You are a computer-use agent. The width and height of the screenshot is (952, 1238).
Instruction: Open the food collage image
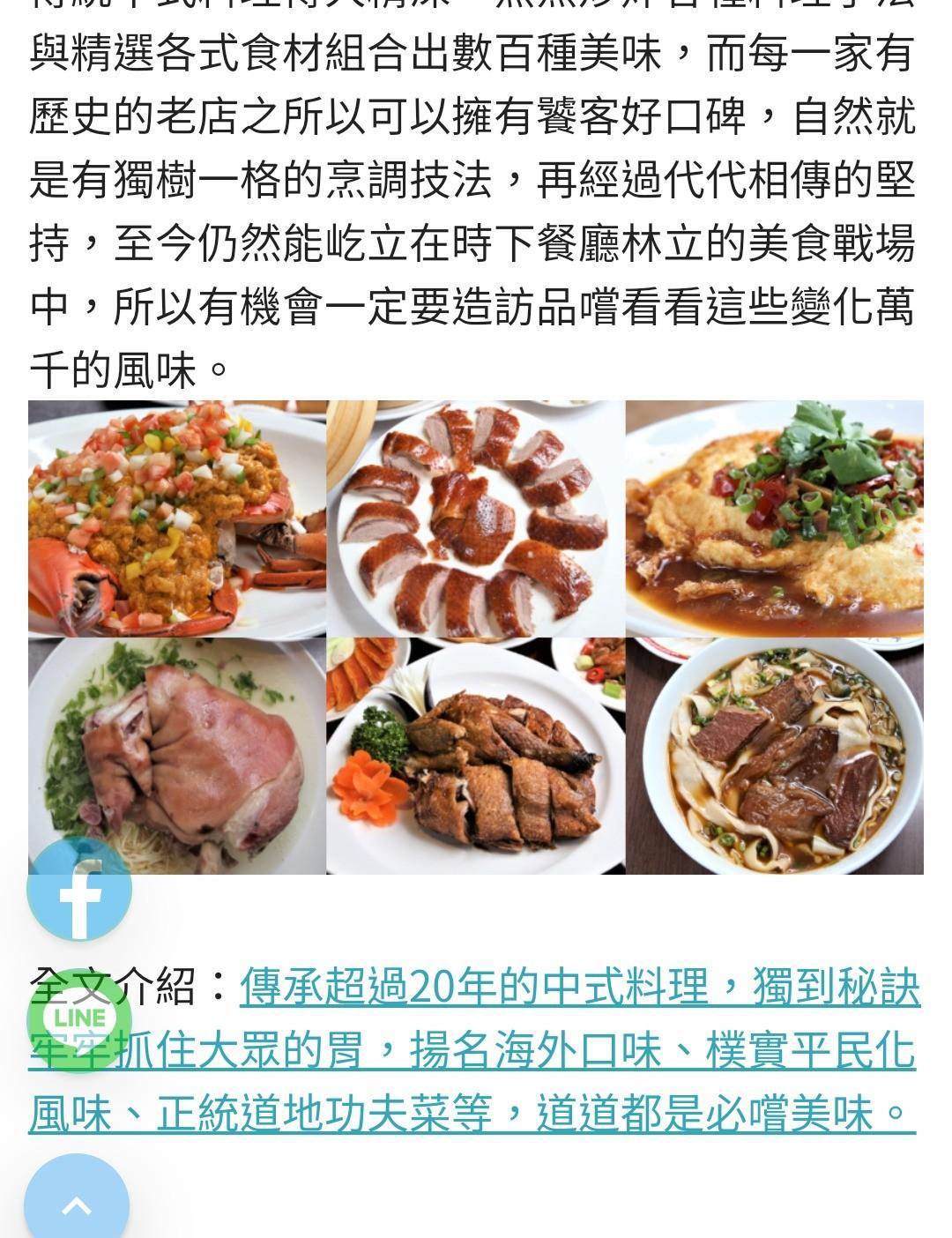(x=476, y=637)
